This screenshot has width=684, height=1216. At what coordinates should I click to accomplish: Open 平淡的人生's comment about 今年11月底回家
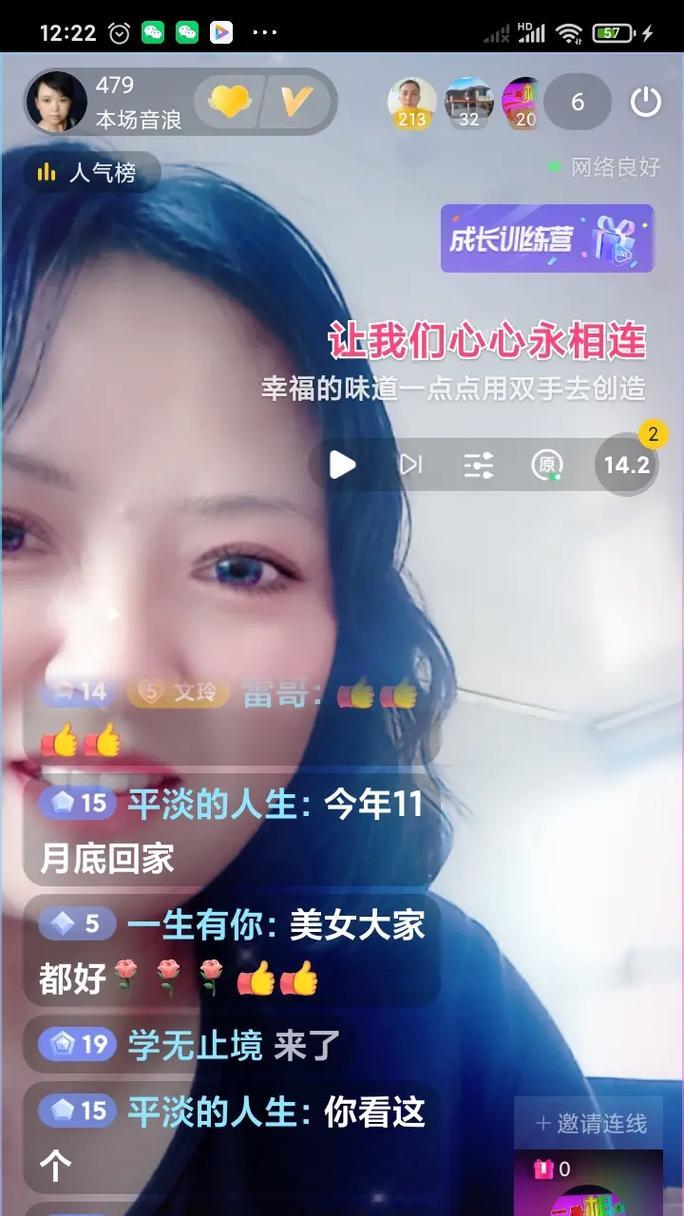230,830
